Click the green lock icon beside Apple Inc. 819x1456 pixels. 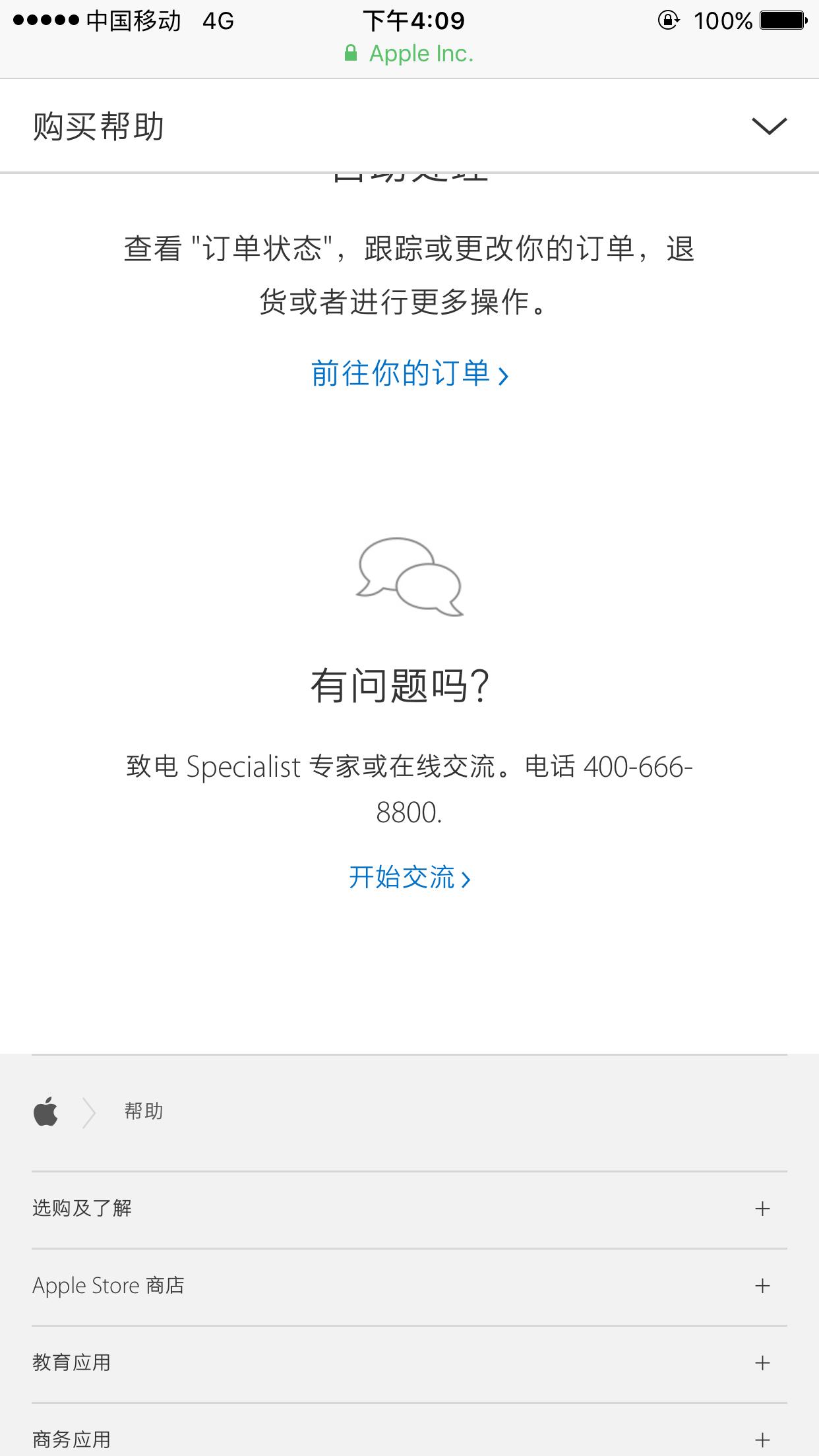351,53
